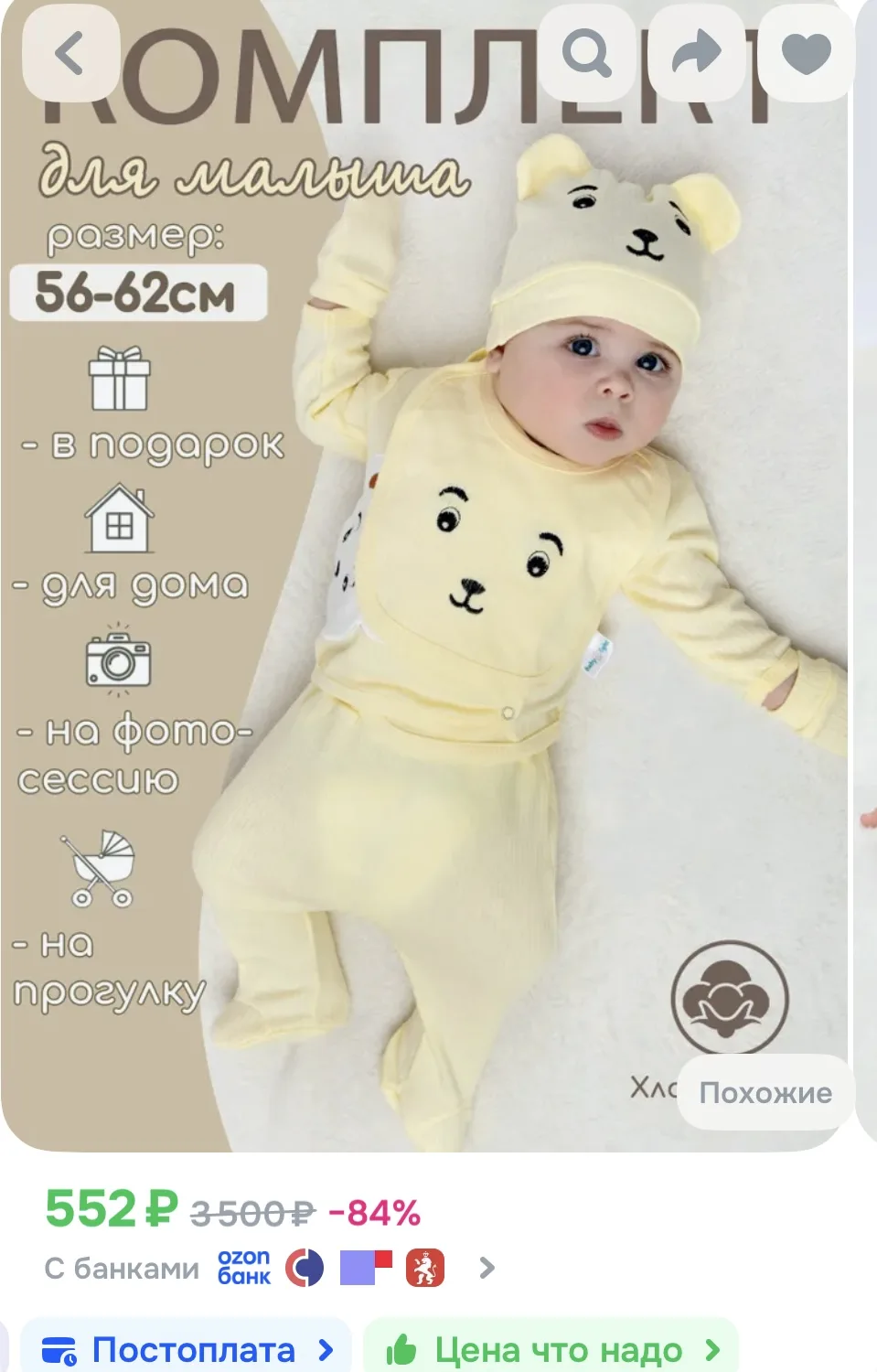This screenshot has width=877, height=1372.
Task: Expand the bank price options chevron
Action: (x=487, y=1268)
